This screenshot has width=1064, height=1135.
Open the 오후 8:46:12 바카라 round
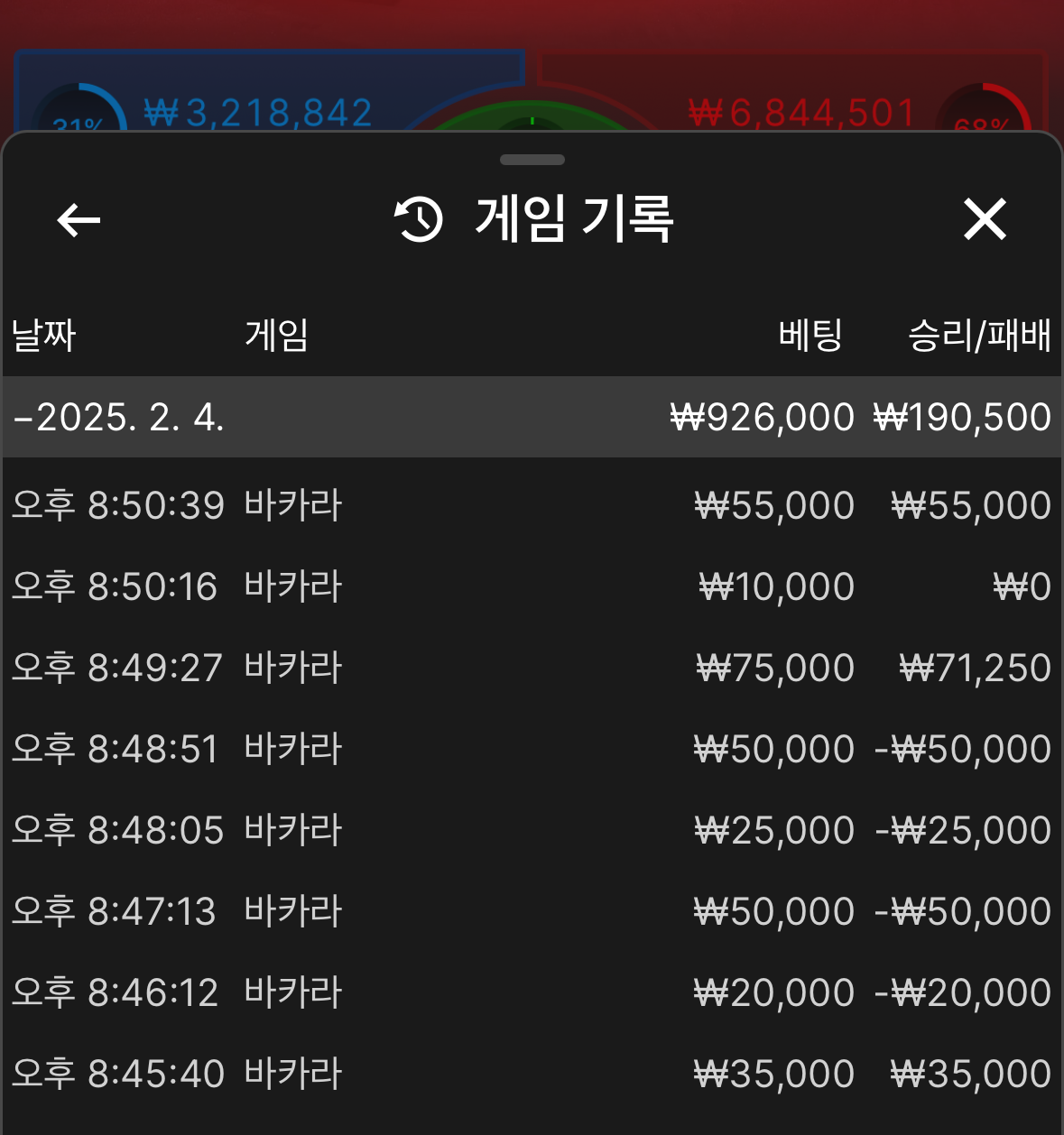coord(532,992)
